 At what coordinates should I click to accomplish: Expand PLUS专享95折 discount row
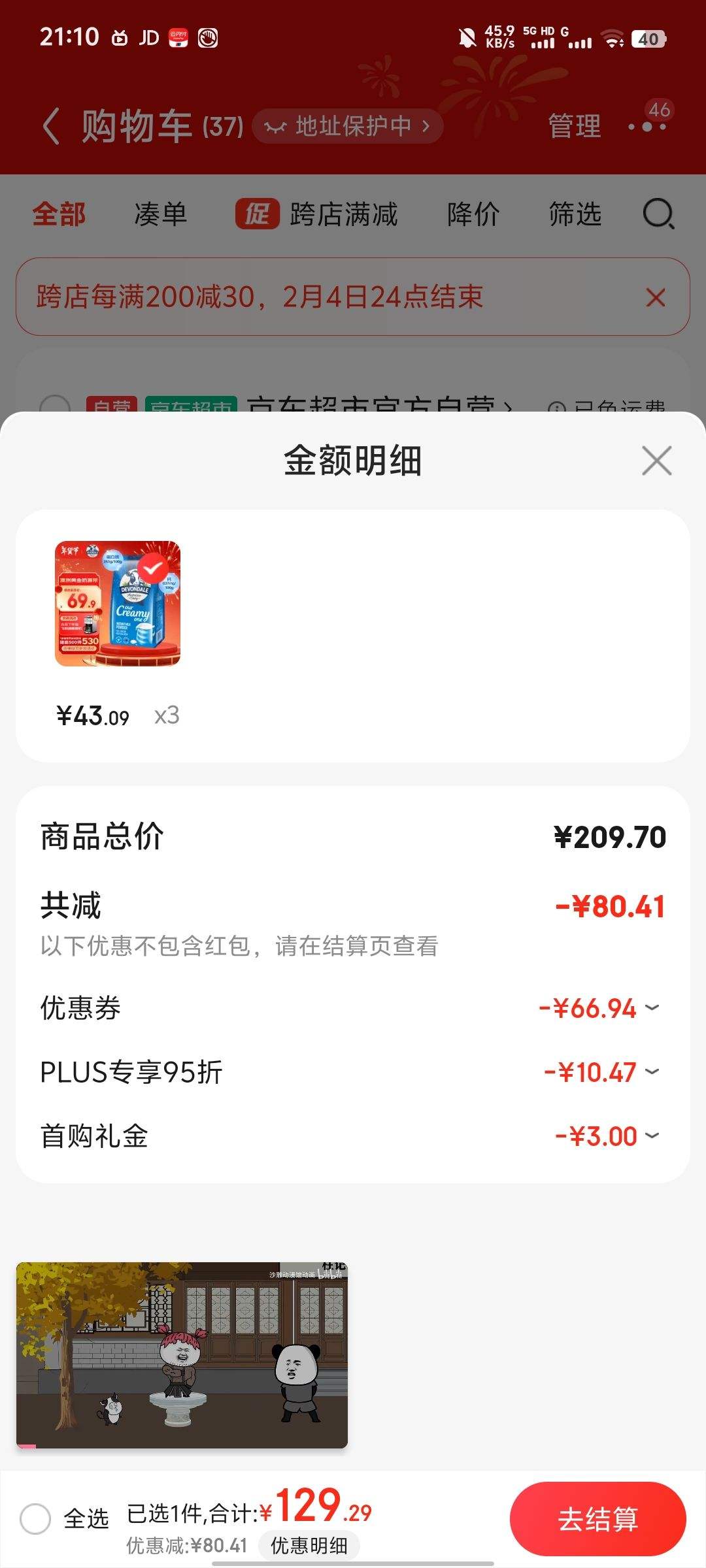pos(652,1071)
